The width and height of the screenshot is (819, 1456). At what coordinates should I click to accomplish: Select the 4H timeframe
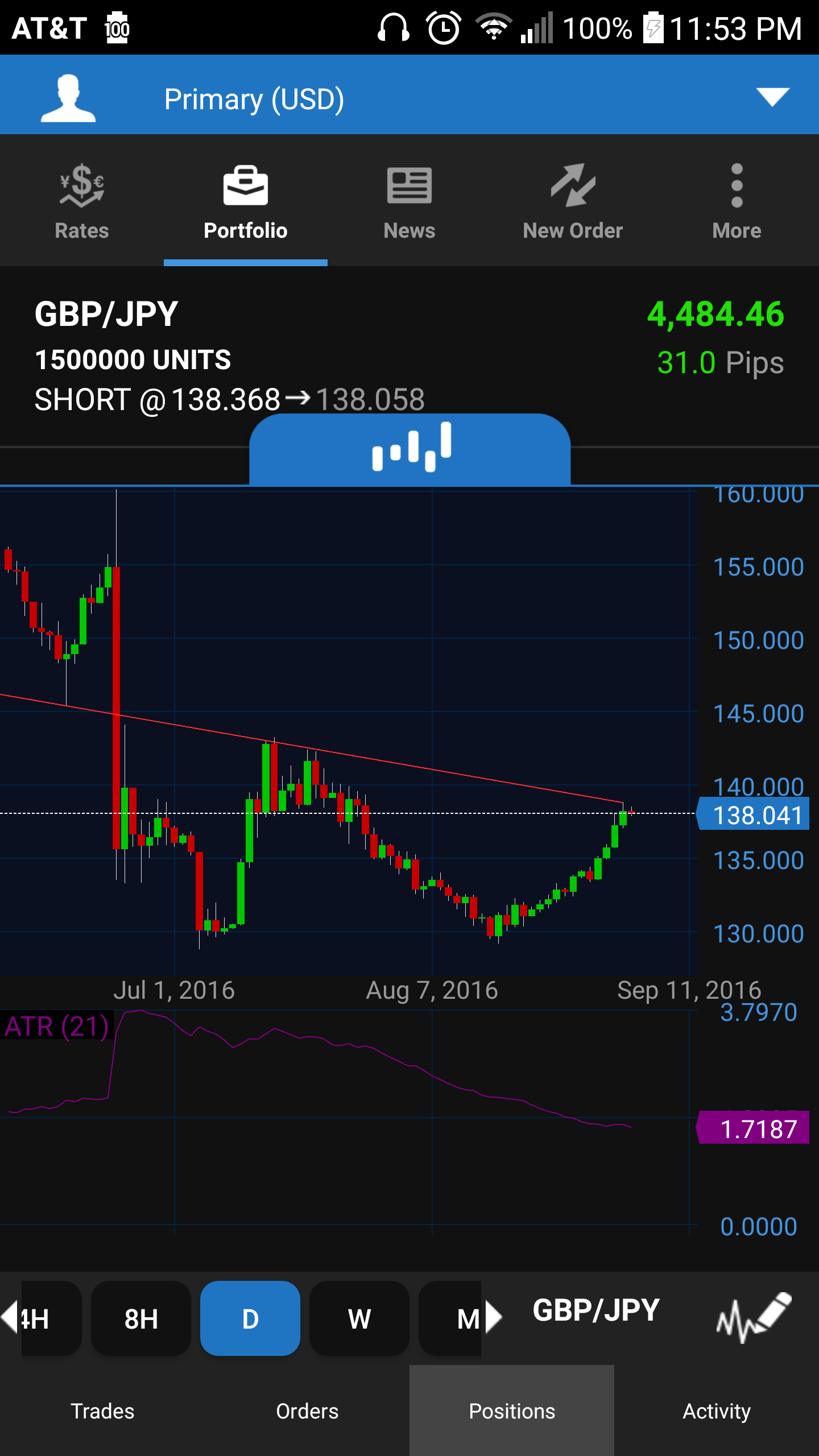click(x=48, y=1318)
